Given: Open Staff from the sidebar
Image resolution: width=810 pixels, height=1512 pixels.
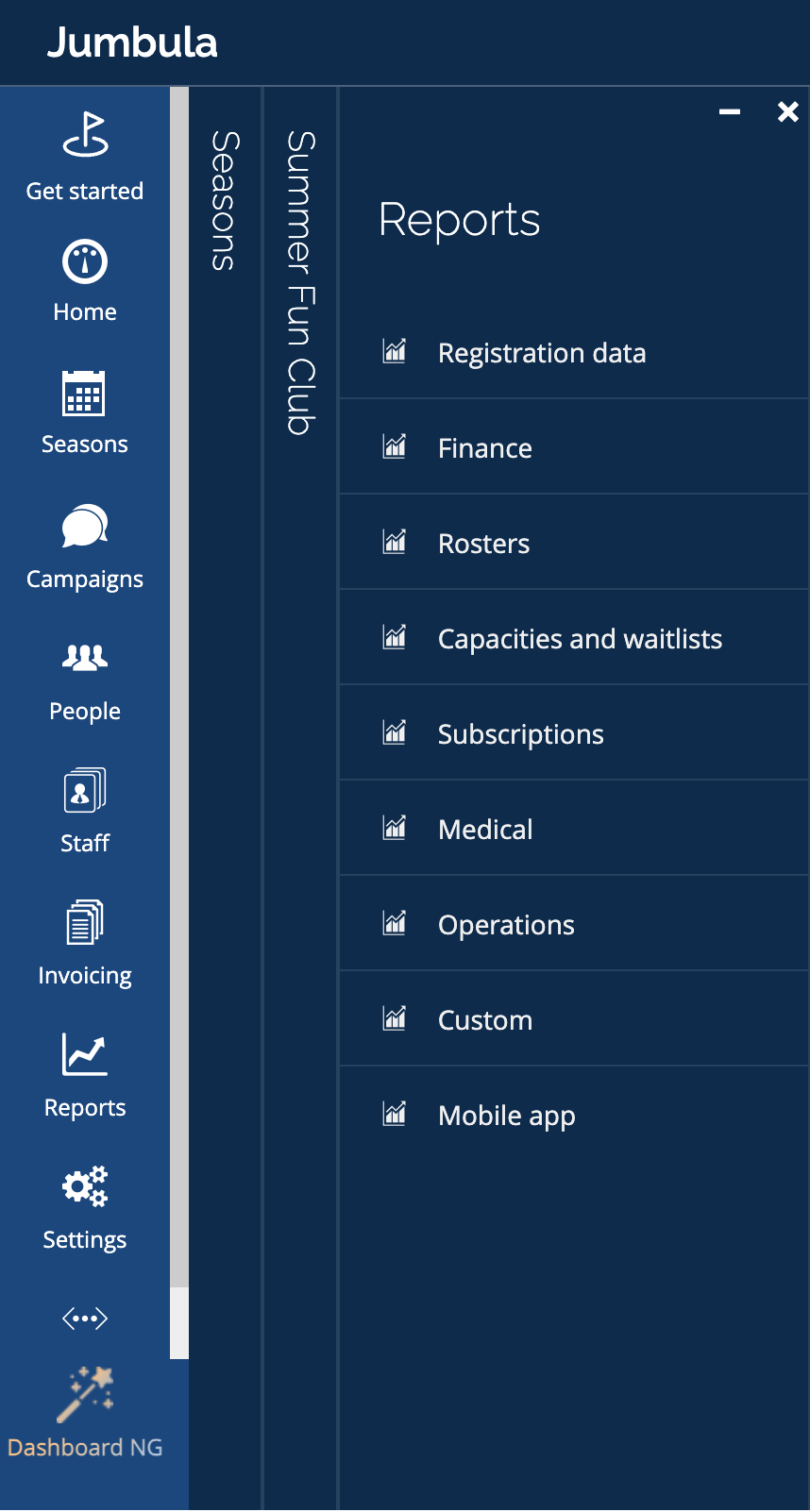Looking at the screenshot, I should [x=85, y=812].
